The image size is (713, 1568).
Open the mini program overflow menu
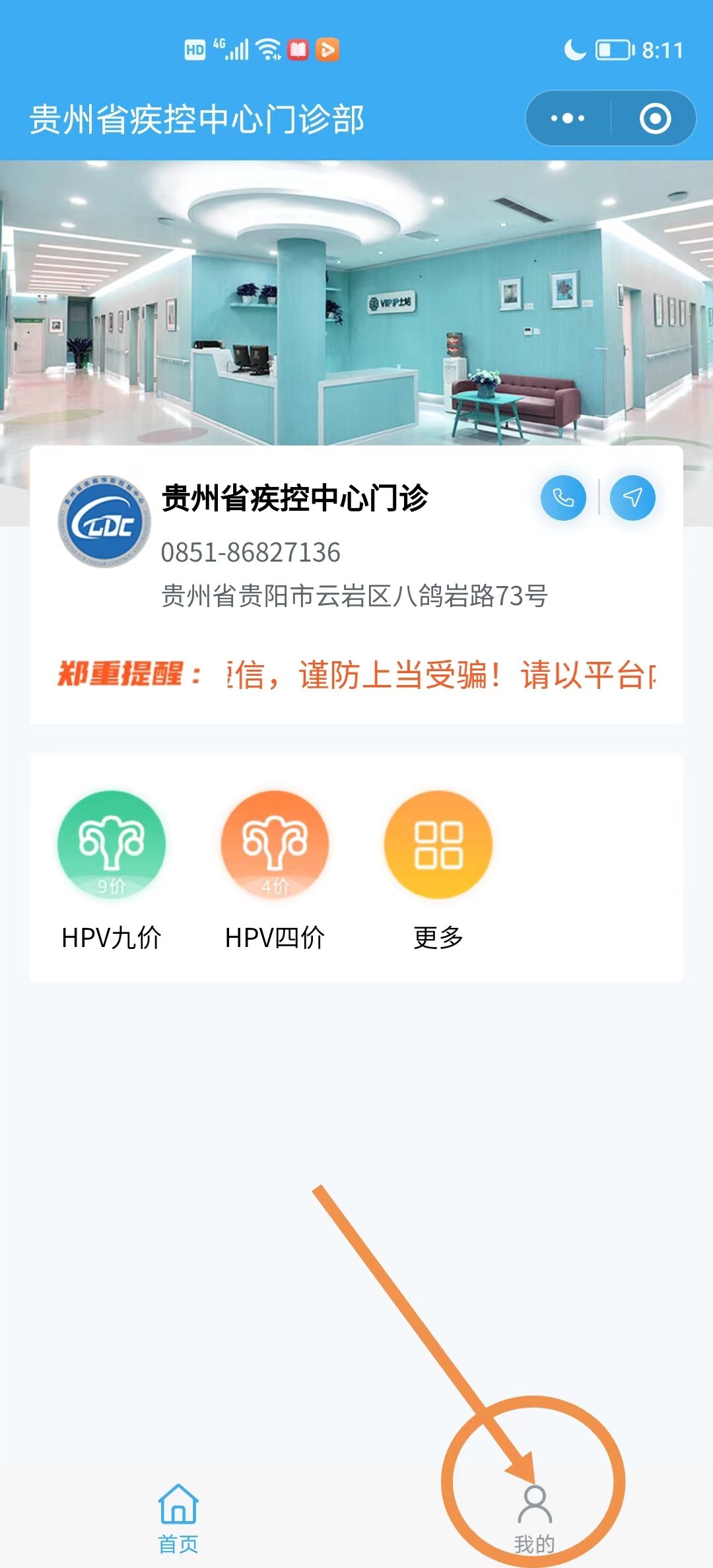pos(568,119)
